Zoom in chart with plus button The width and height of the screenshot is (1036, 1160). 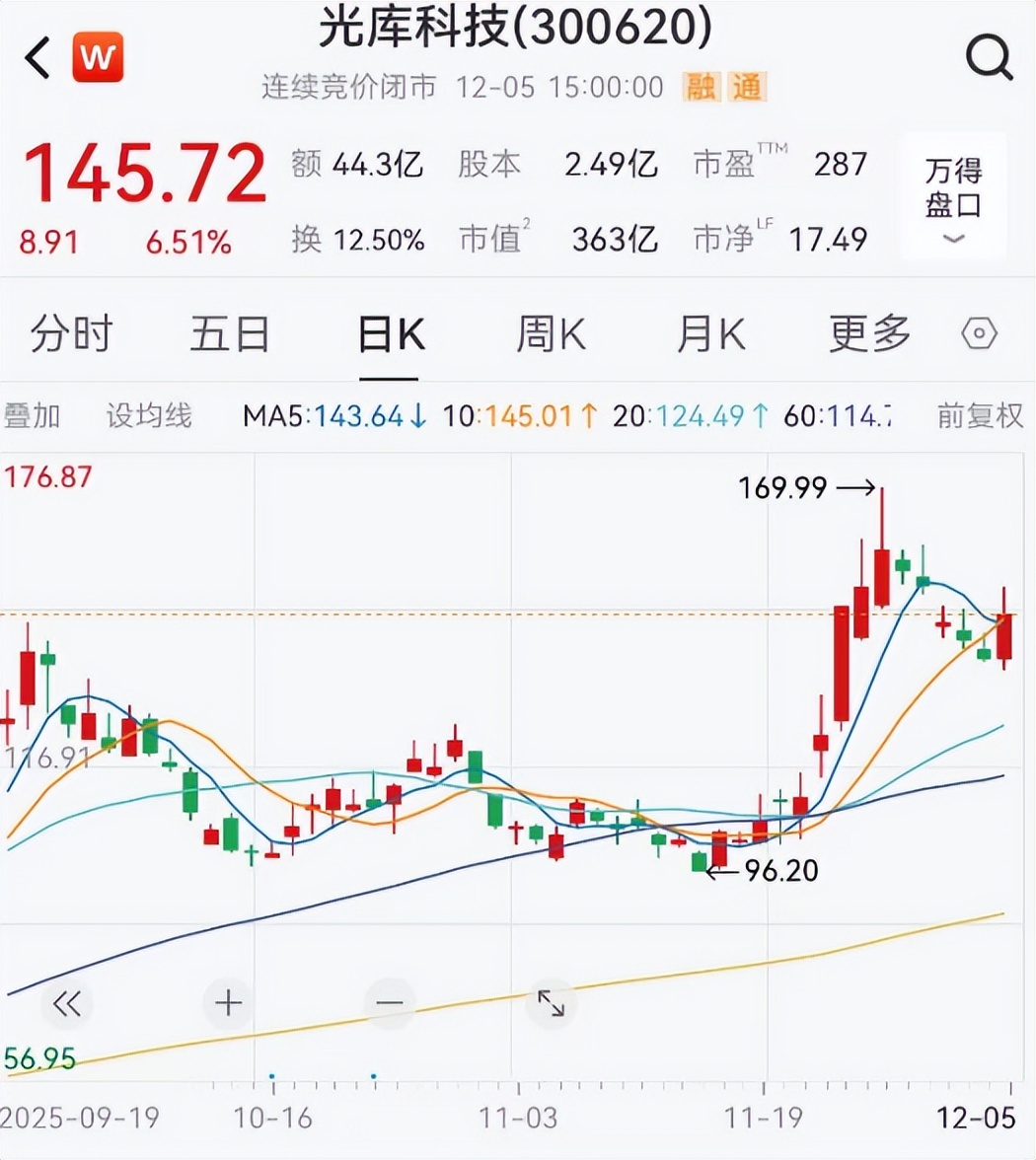pyautogui.click(x=228, y=1004)
